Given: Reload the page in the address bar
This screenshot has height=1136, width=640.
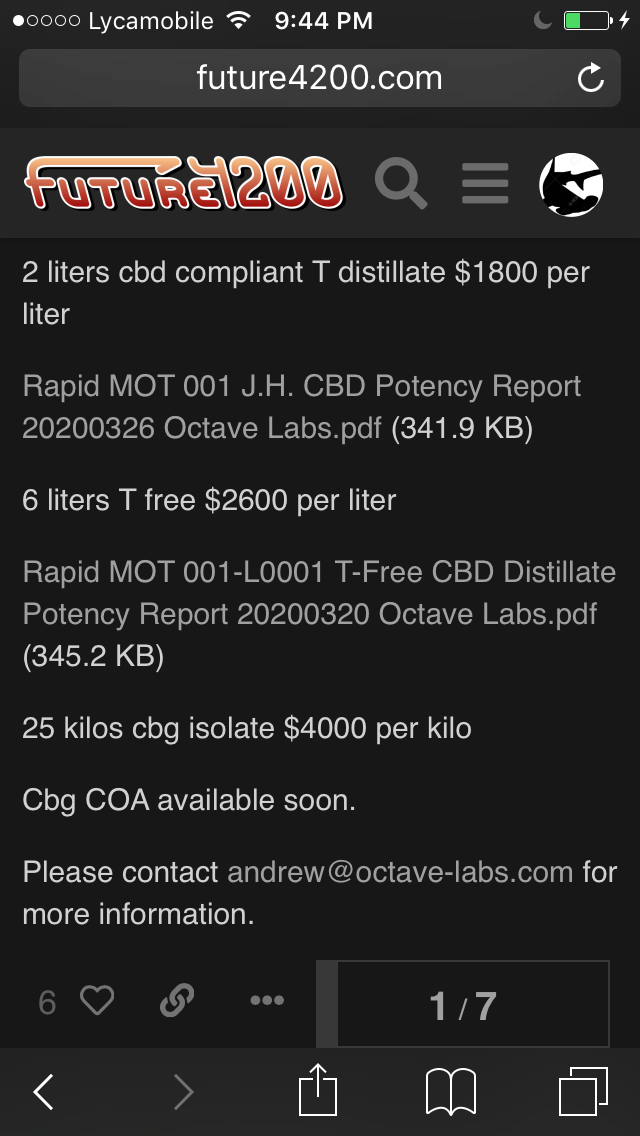Looking at the screenshot, I should (591, 78).
